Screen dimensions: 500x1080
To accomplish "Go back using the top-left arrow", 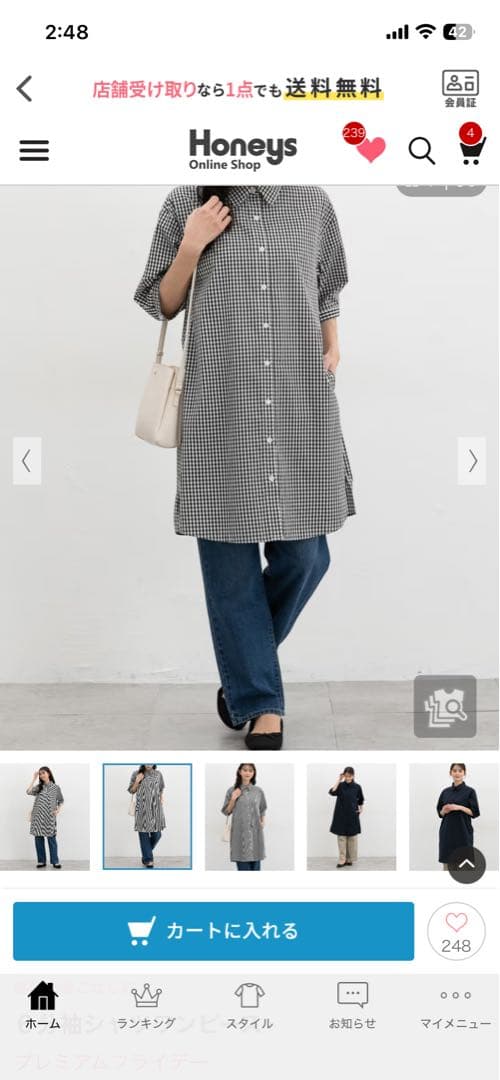I will pyautogui.click(x=25, y=89).
